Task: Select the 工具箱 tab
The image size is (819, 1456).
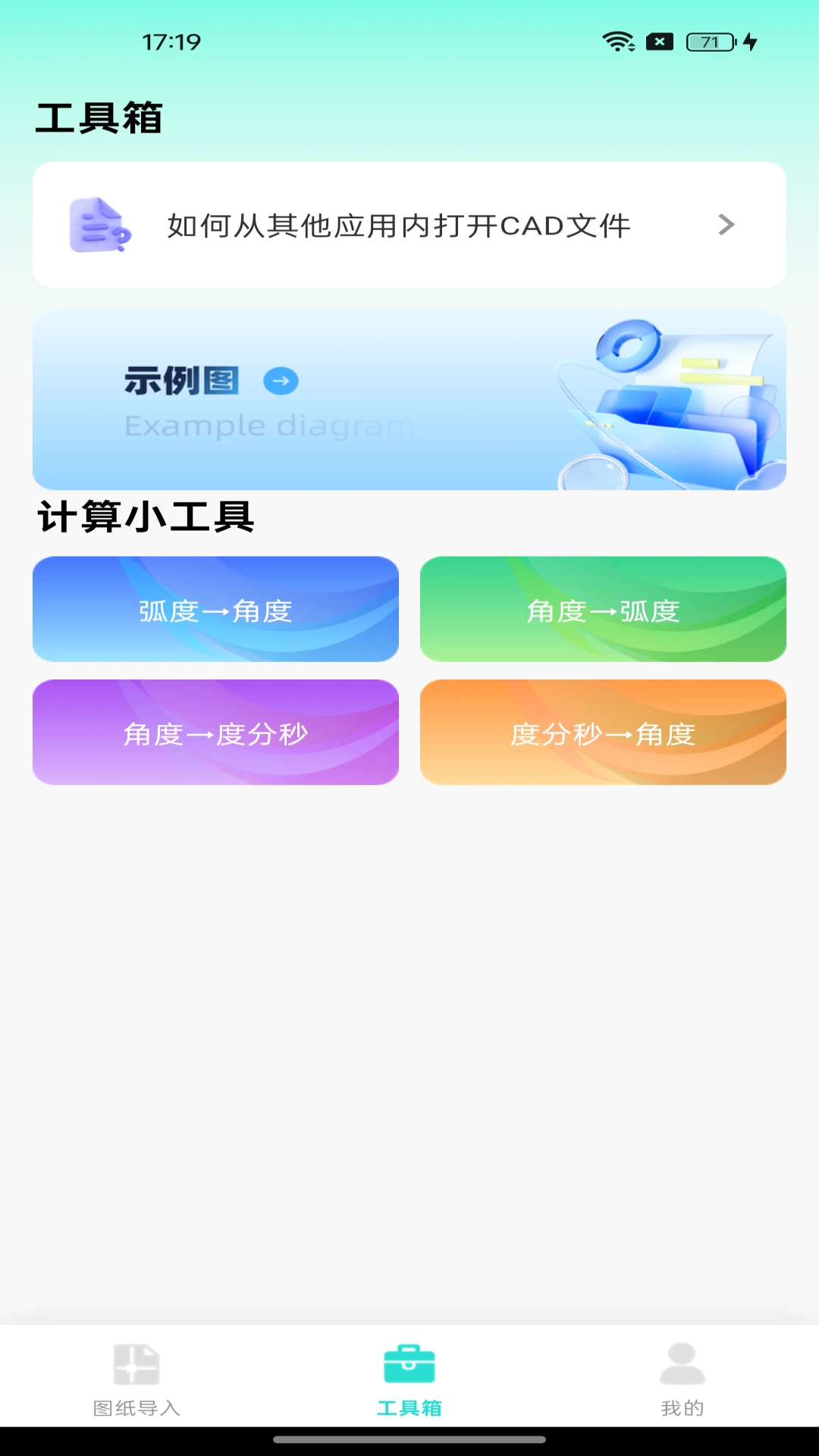Action: 409,1377
